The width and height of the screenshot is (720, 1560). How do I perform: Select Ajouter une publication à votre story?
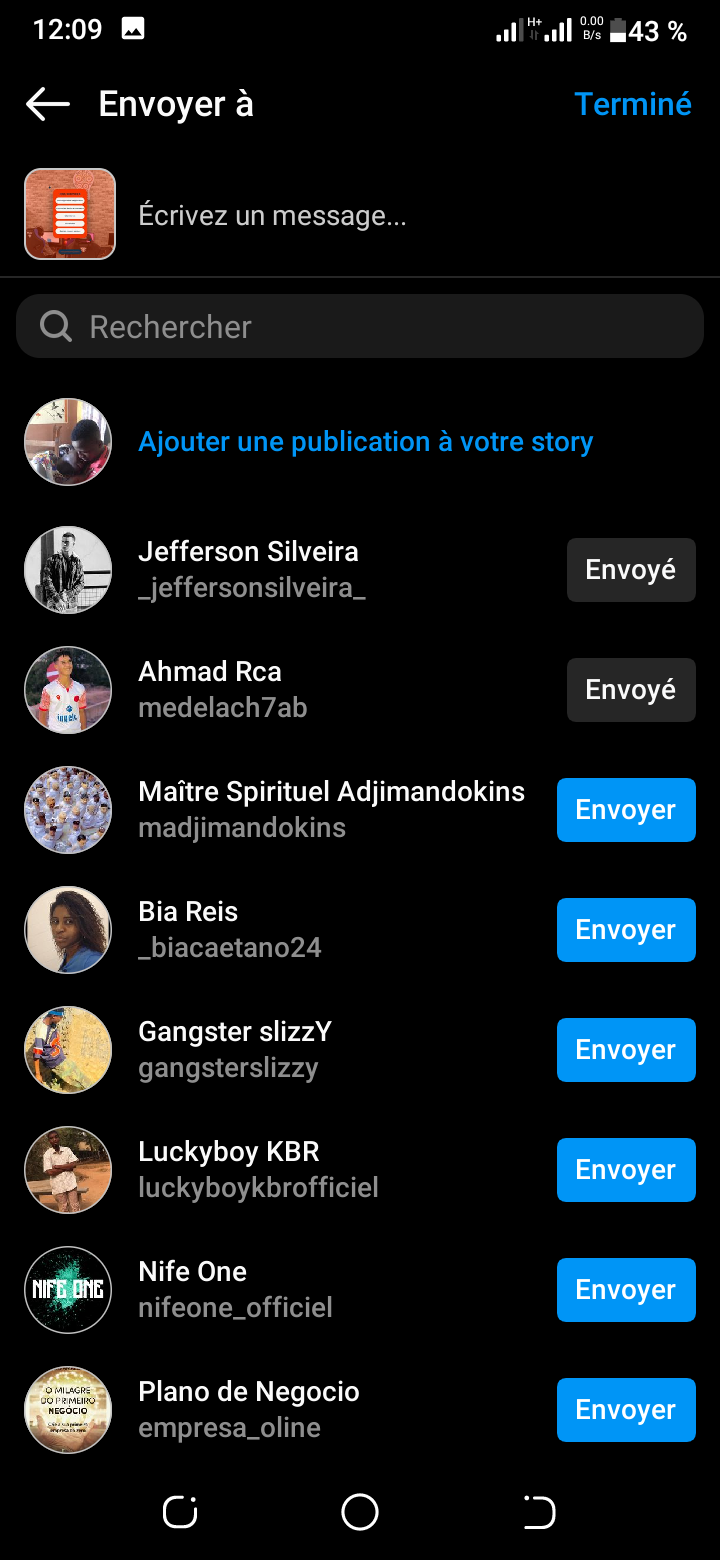[365, 442]
